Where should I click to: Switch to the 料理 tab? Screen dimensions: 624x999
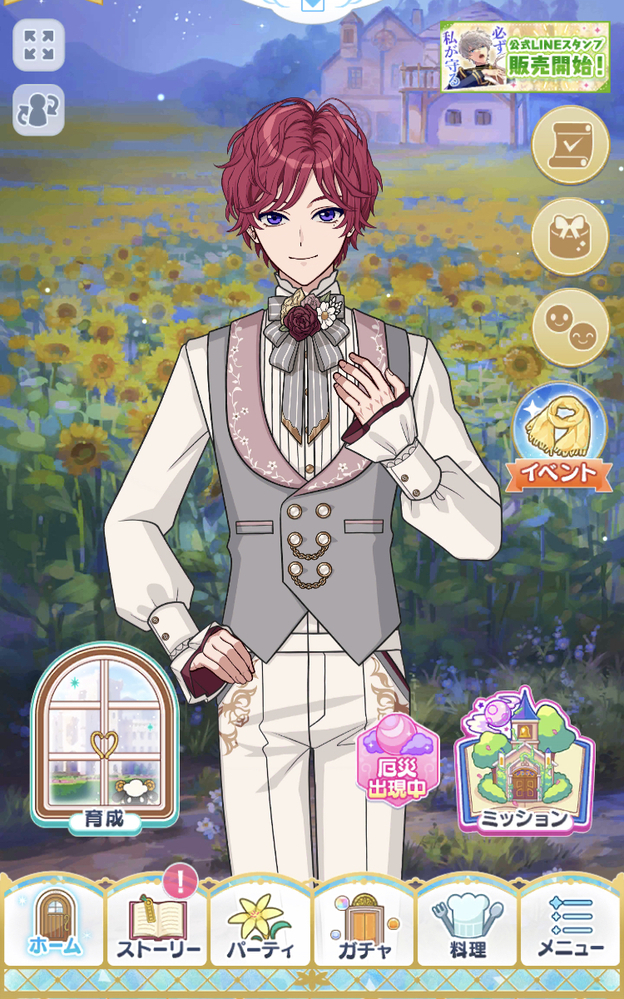[467, 926]
